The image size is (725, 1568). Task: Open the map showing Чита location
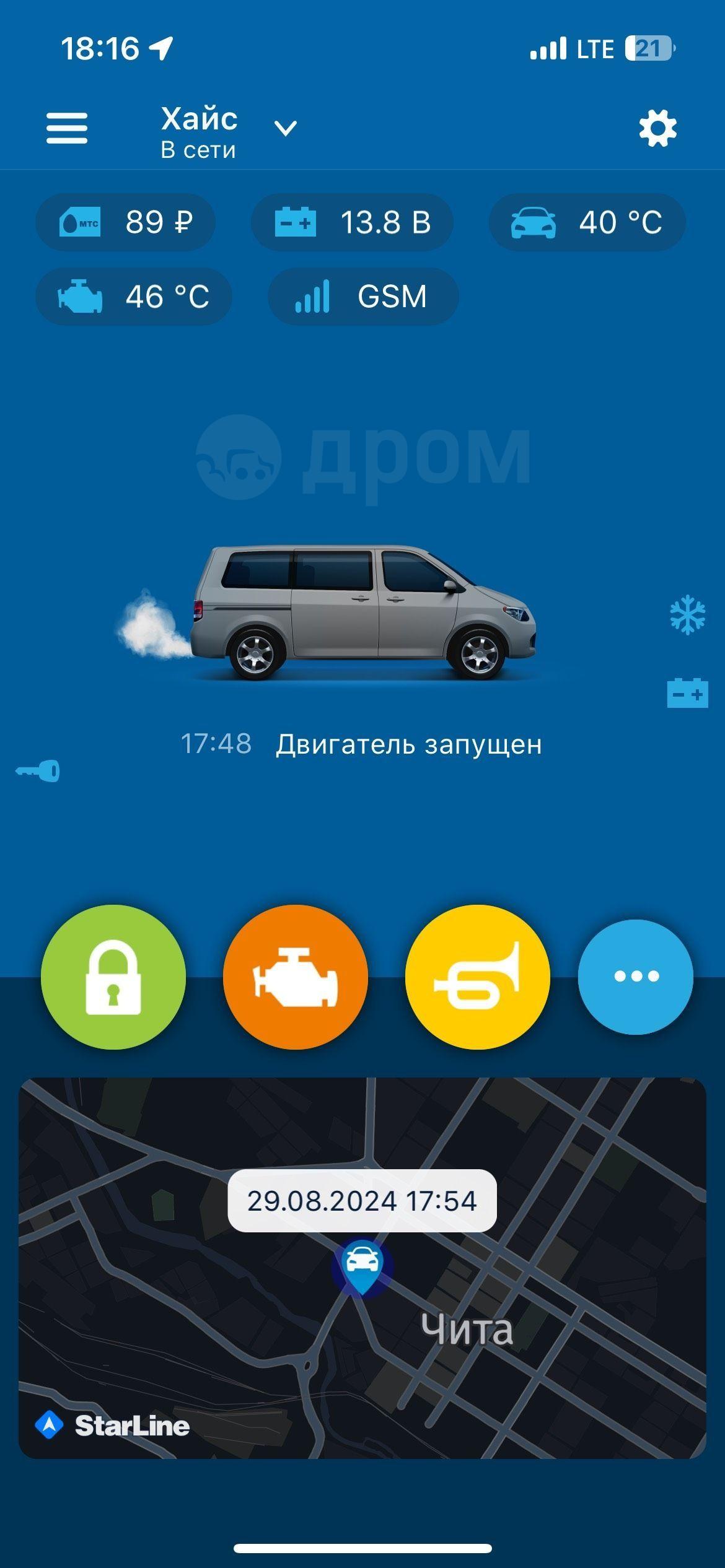[x=362, y=1268]
